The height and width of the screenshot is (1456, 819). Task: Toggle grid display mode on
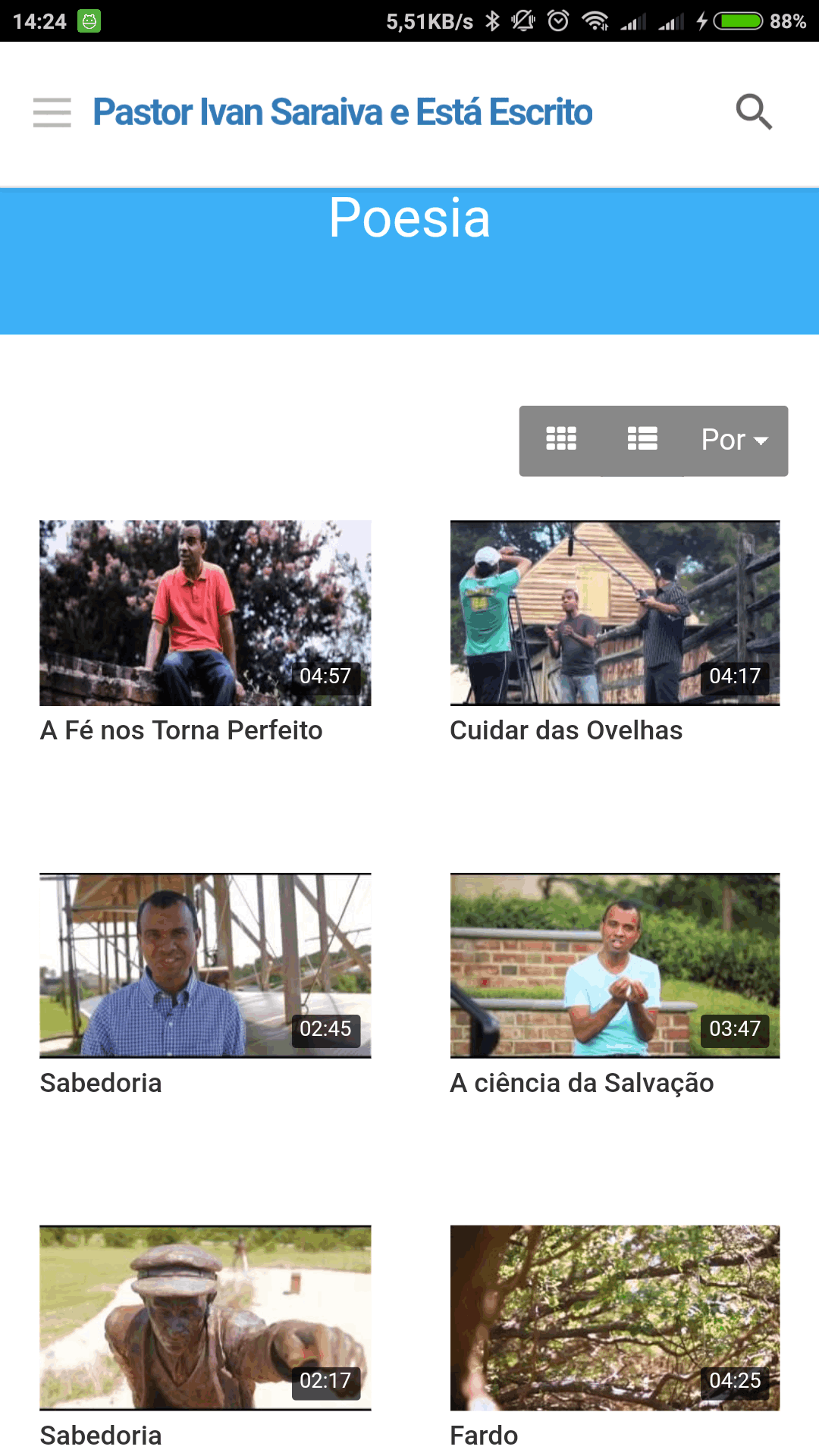(560, 440)
